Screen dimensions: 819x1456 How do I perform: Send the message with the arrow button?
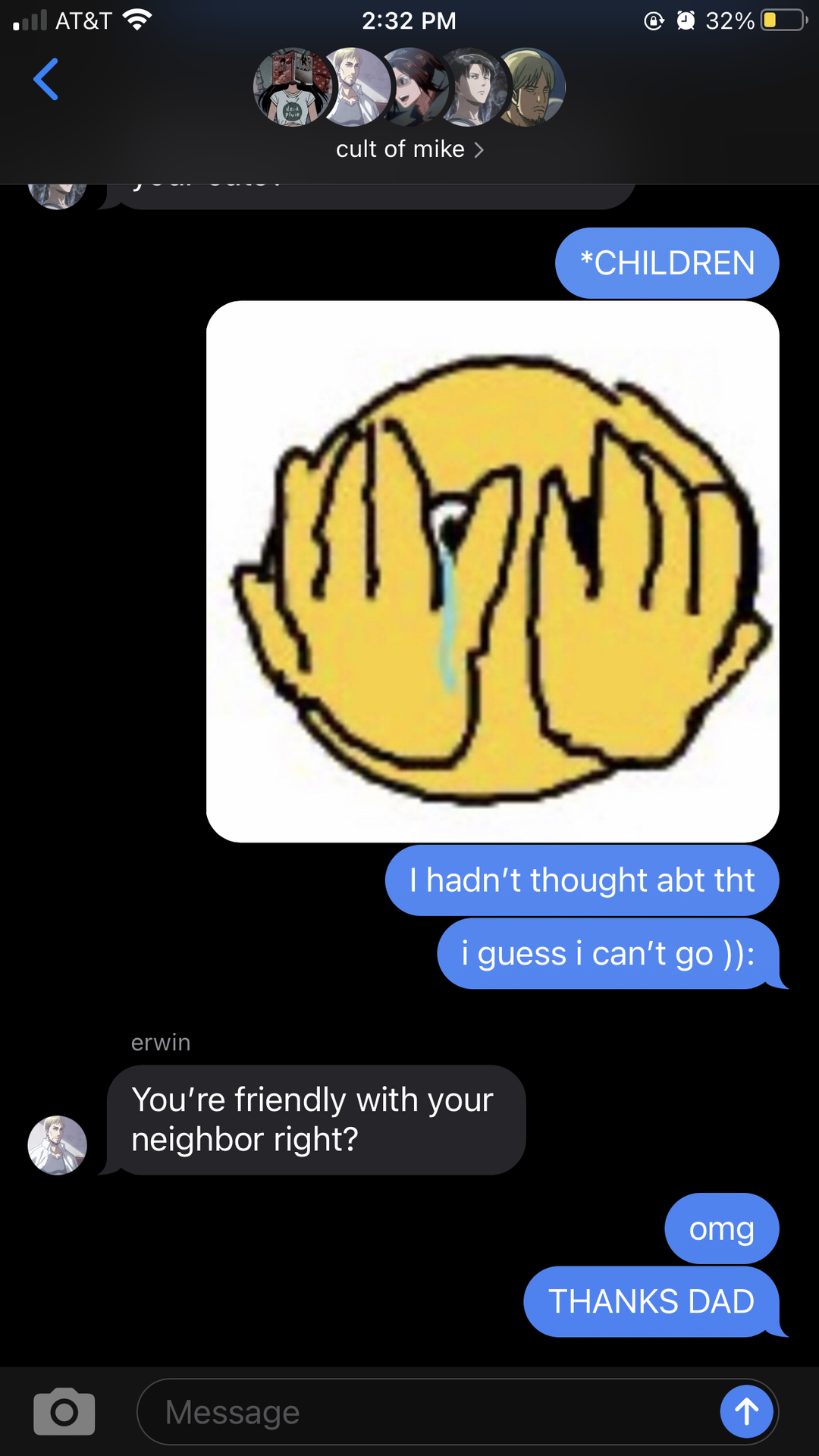tap(746, 1411)
